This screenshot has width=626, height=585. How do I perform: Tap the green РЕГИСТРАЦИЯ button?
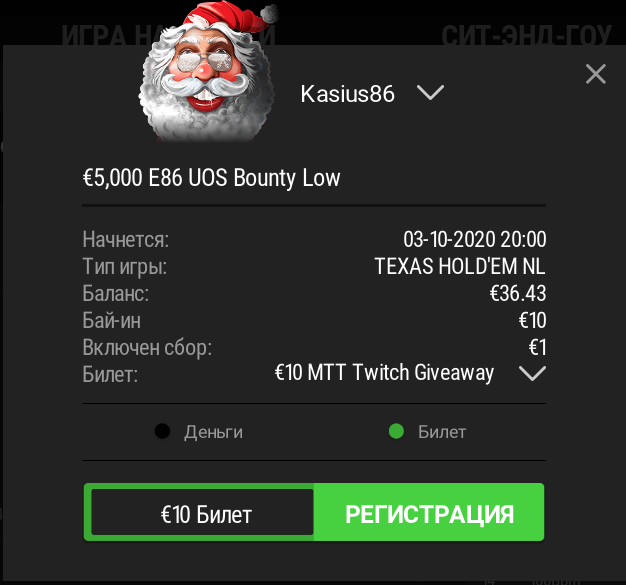429,514
